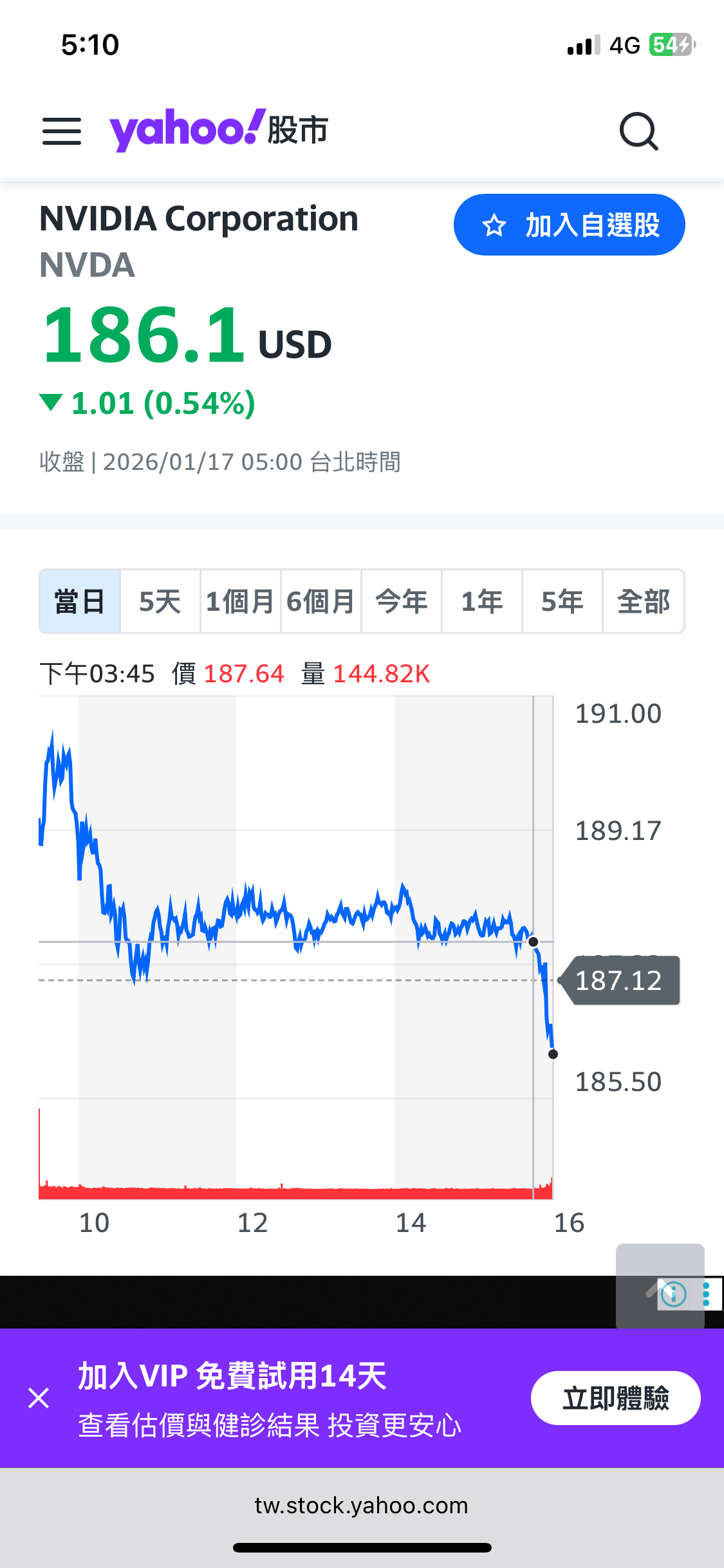Dismiss the VIP trial banner
This screenshot has height=1568, width=724.
[x=39, y=1397]
